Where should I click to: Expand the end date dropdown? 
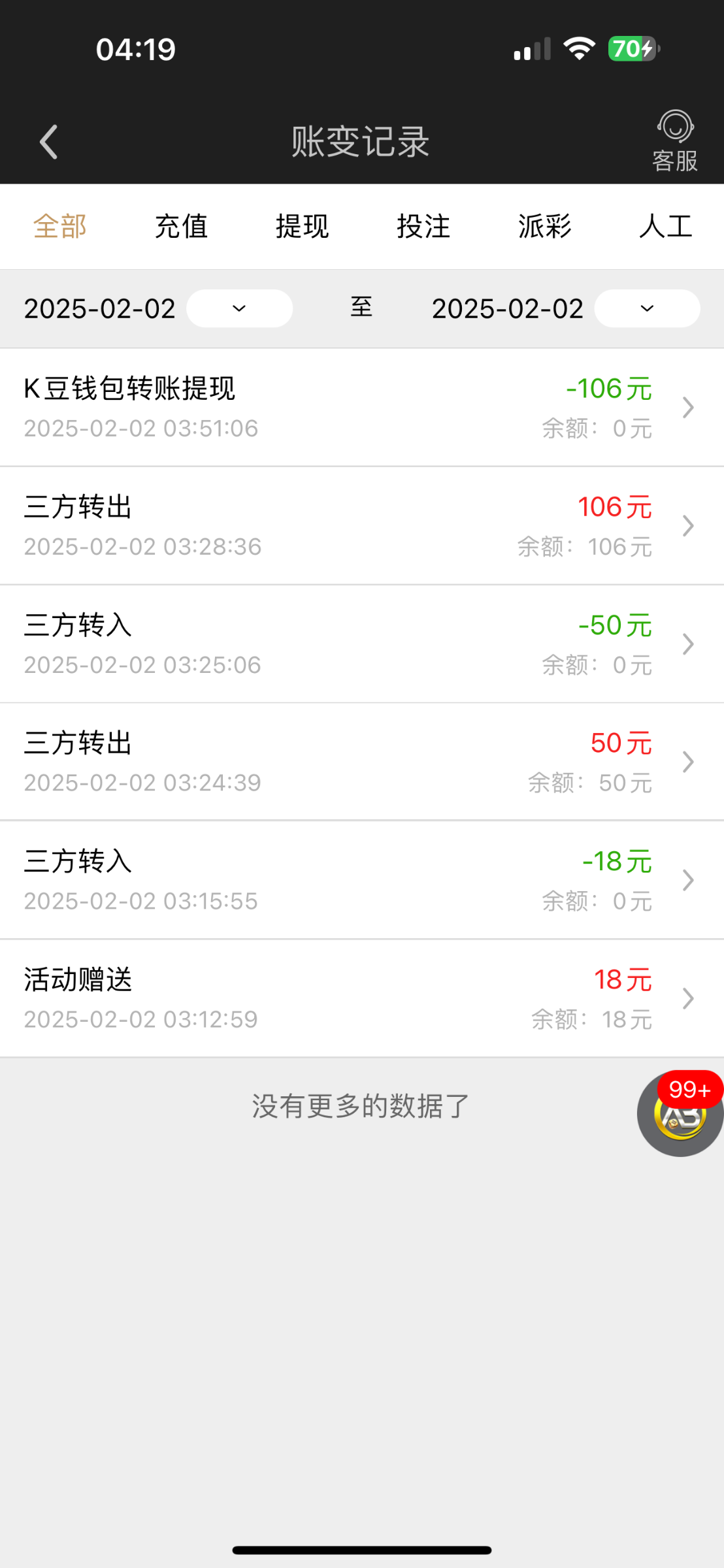pos(647,308)
